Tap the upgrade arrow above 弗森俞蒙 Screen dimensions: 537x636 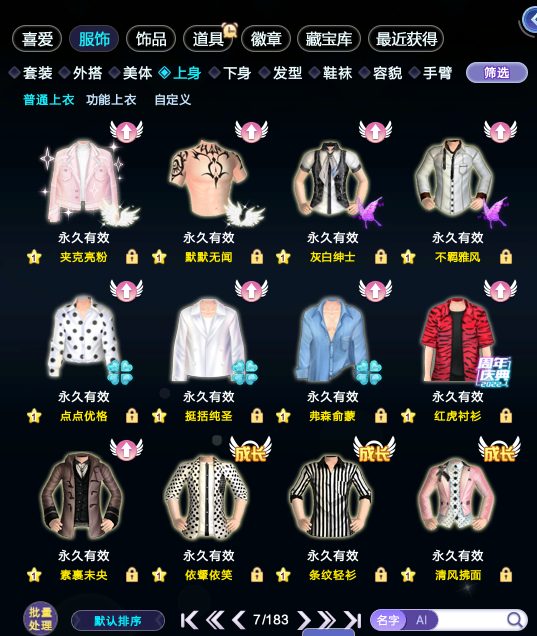point(375,291)
